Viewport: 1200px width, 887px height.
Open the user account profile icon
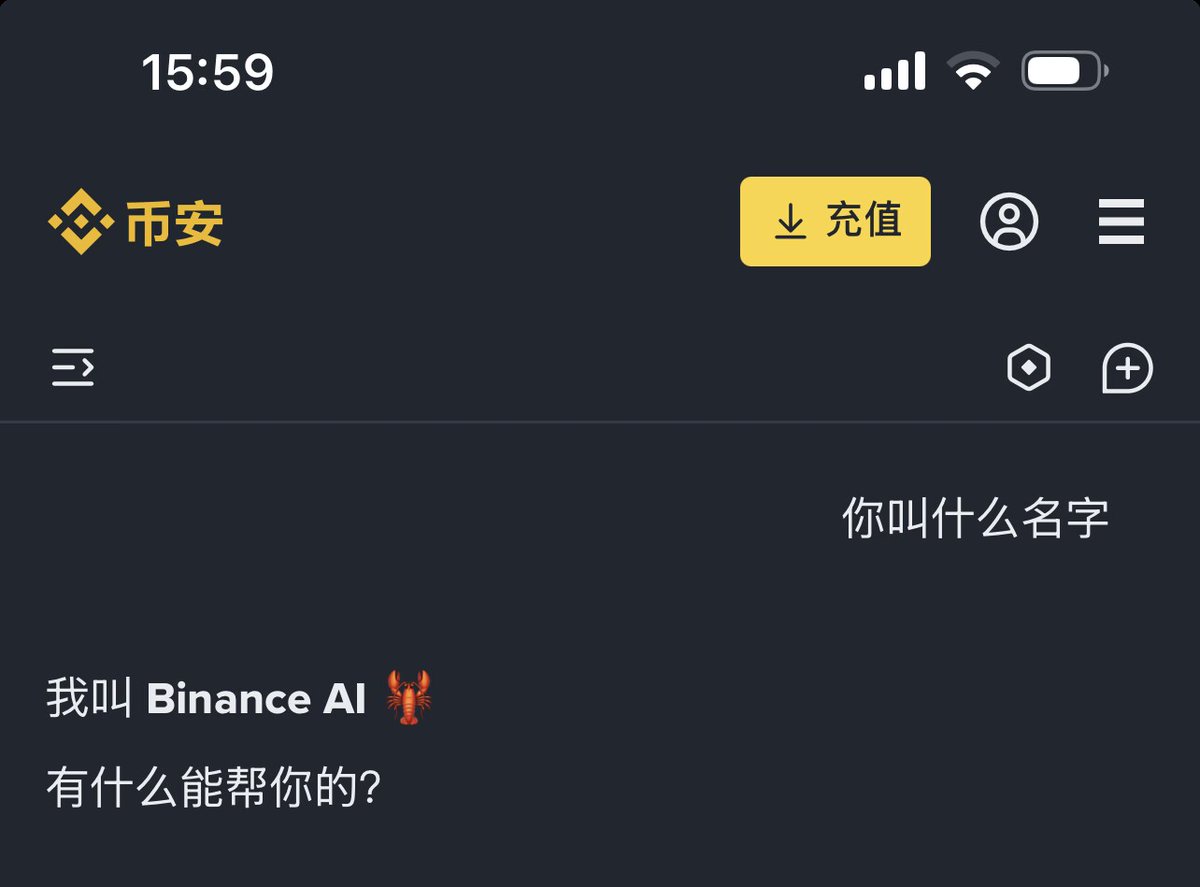[x=1009, y=221]
